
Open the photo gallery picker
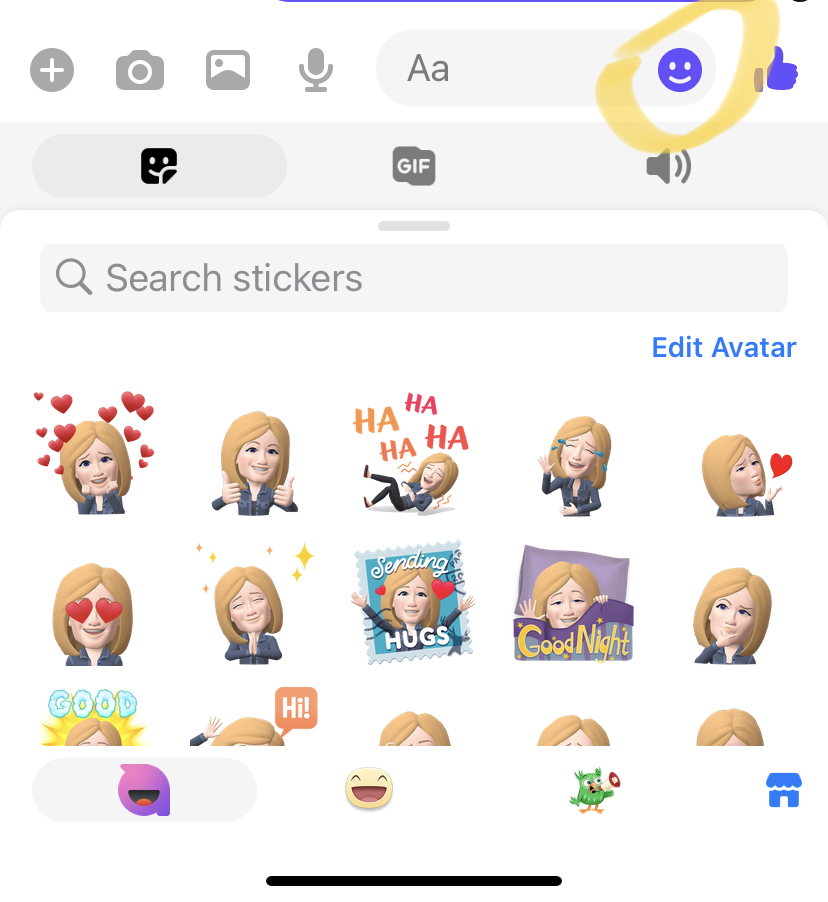click(x=227, y=70)
